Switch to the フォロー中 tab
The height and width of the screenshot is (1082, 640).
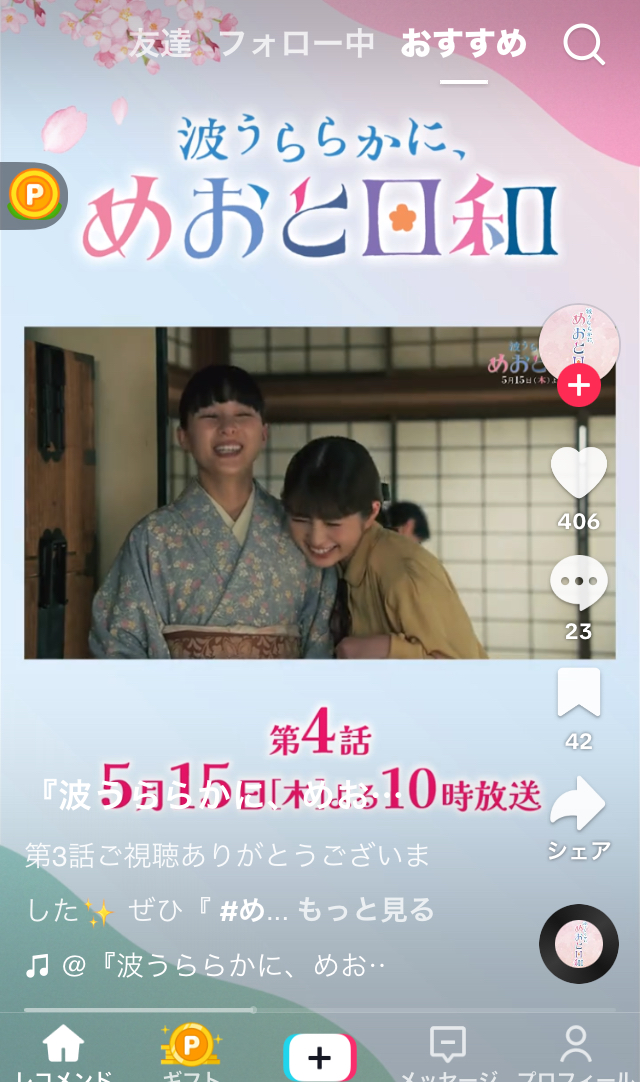click(297, 43)
